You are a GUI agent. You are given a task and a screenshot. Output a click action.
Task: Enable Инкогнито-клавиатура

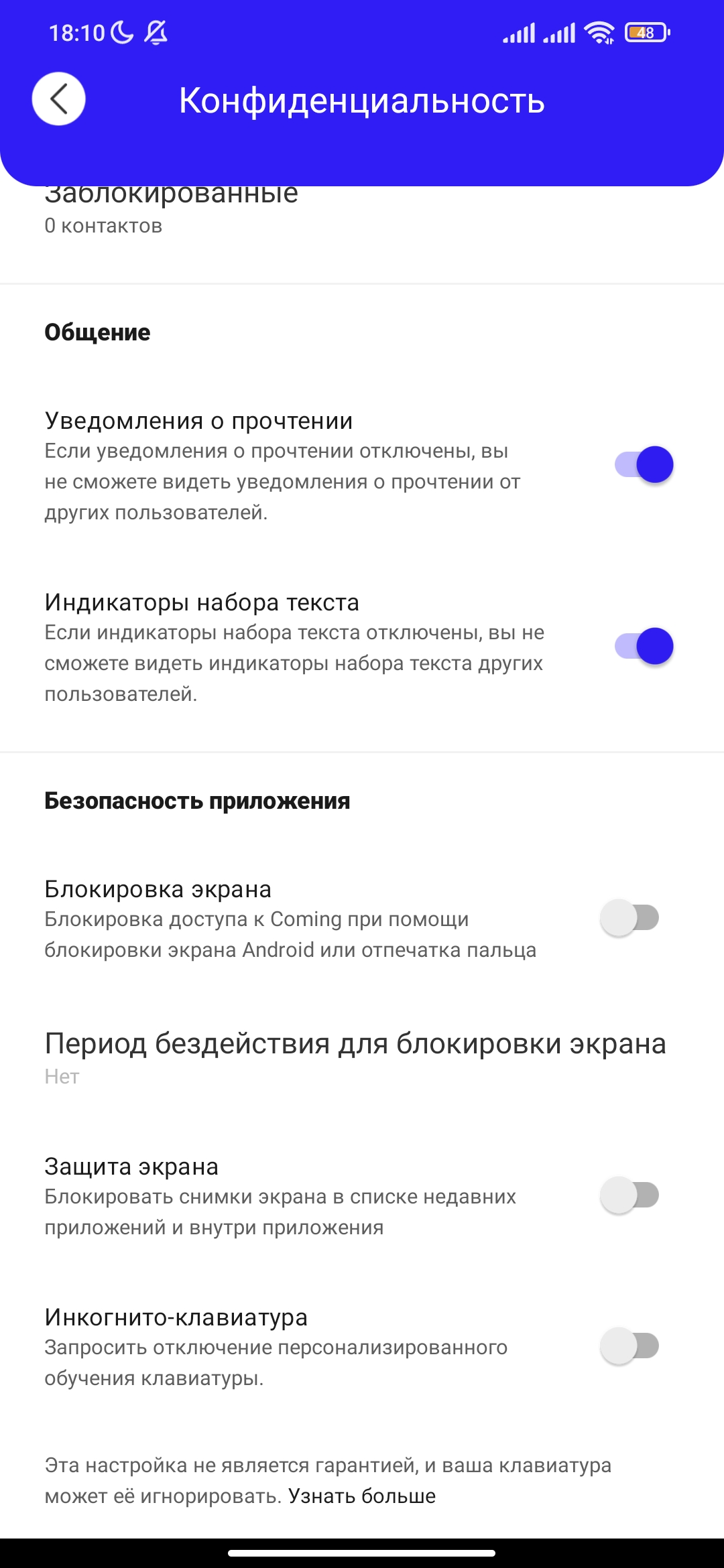click(x=630, y=1346)
